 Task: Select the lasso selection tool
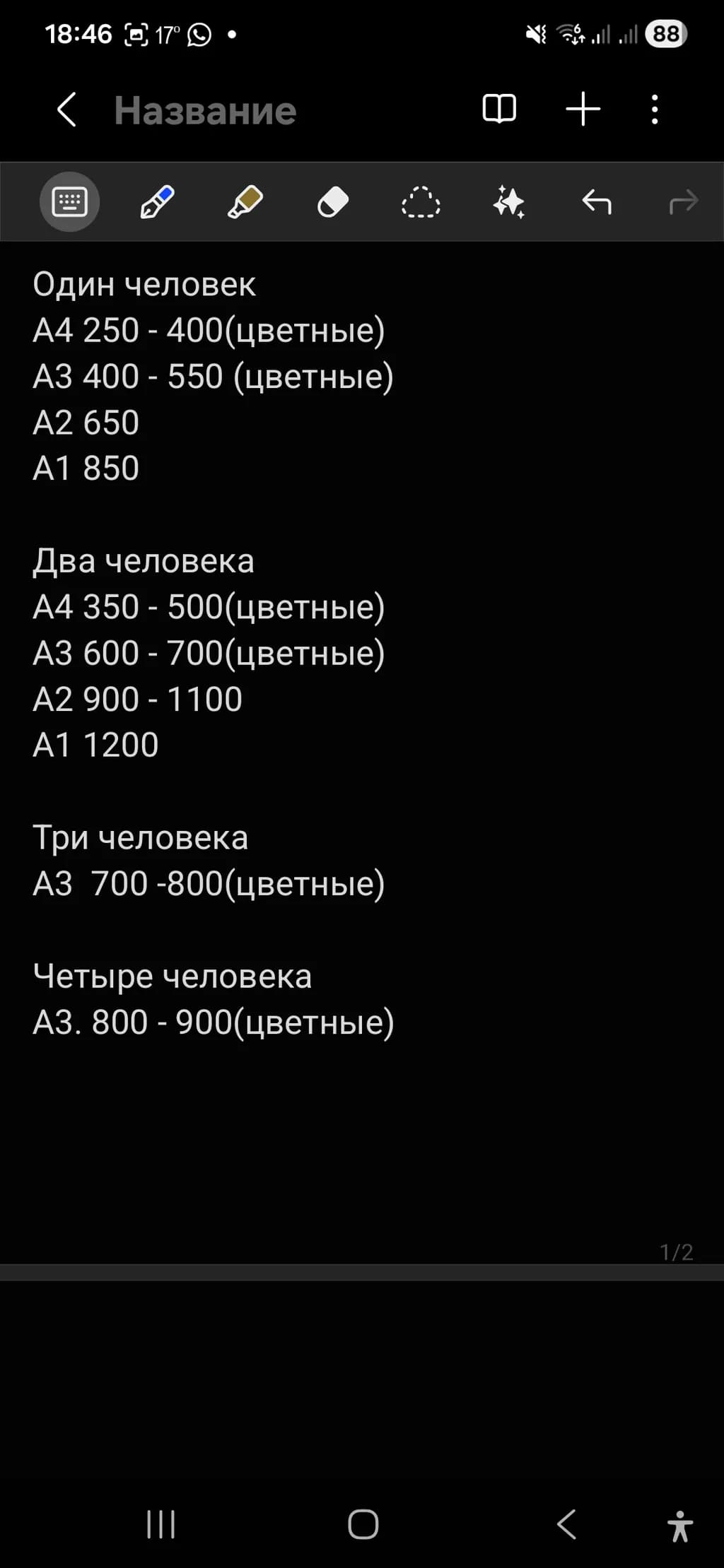421,202
